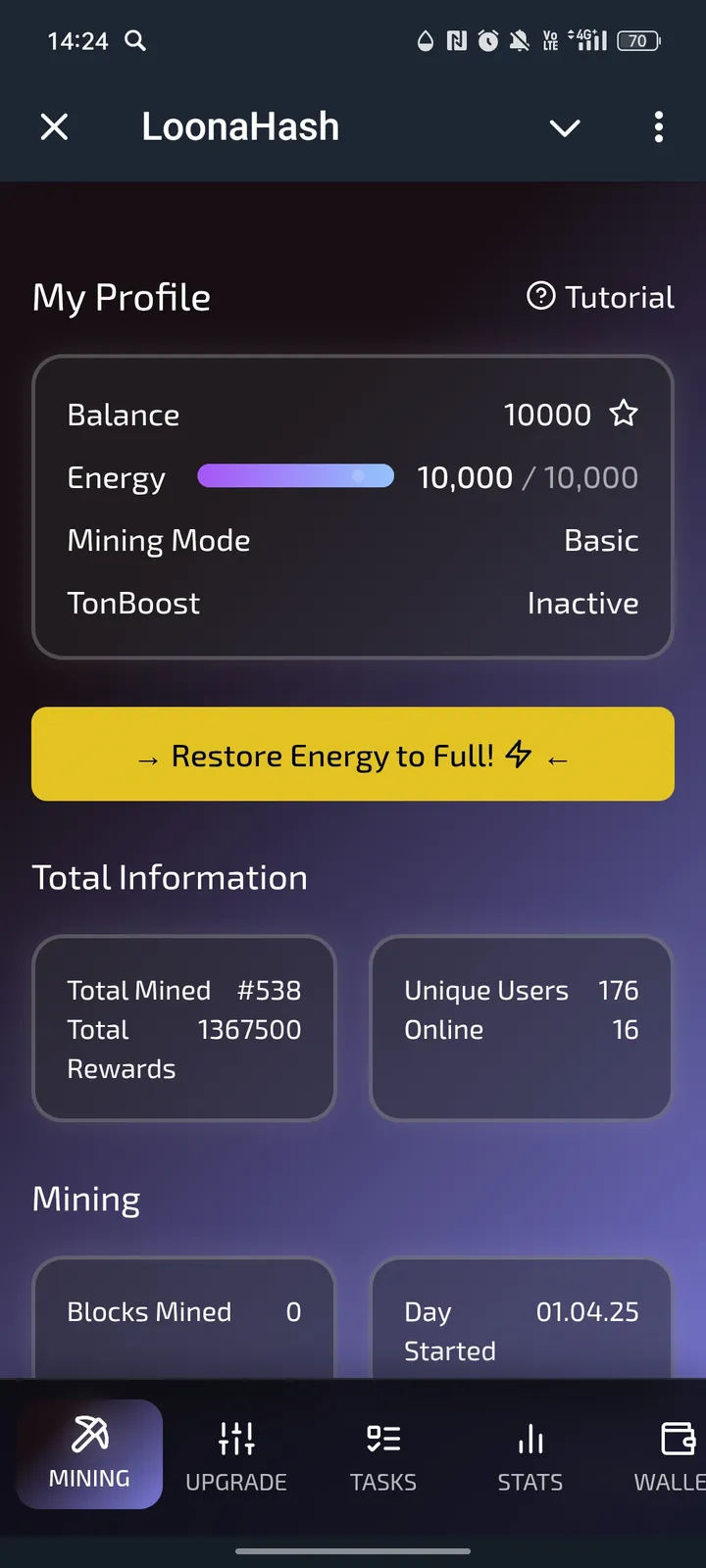The height and width of the screenshot is (1568, 706).
Task: Open the Tutorial help link
Action: click(600, 297)
